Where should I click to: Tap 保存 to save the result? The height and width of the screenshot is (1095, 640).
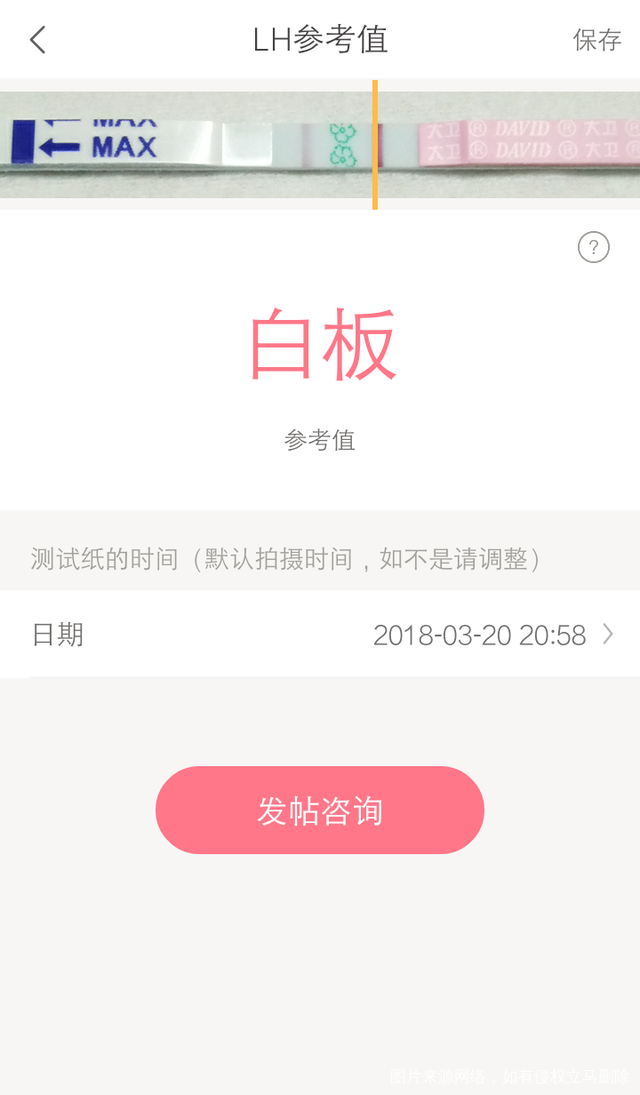point(597,40)
